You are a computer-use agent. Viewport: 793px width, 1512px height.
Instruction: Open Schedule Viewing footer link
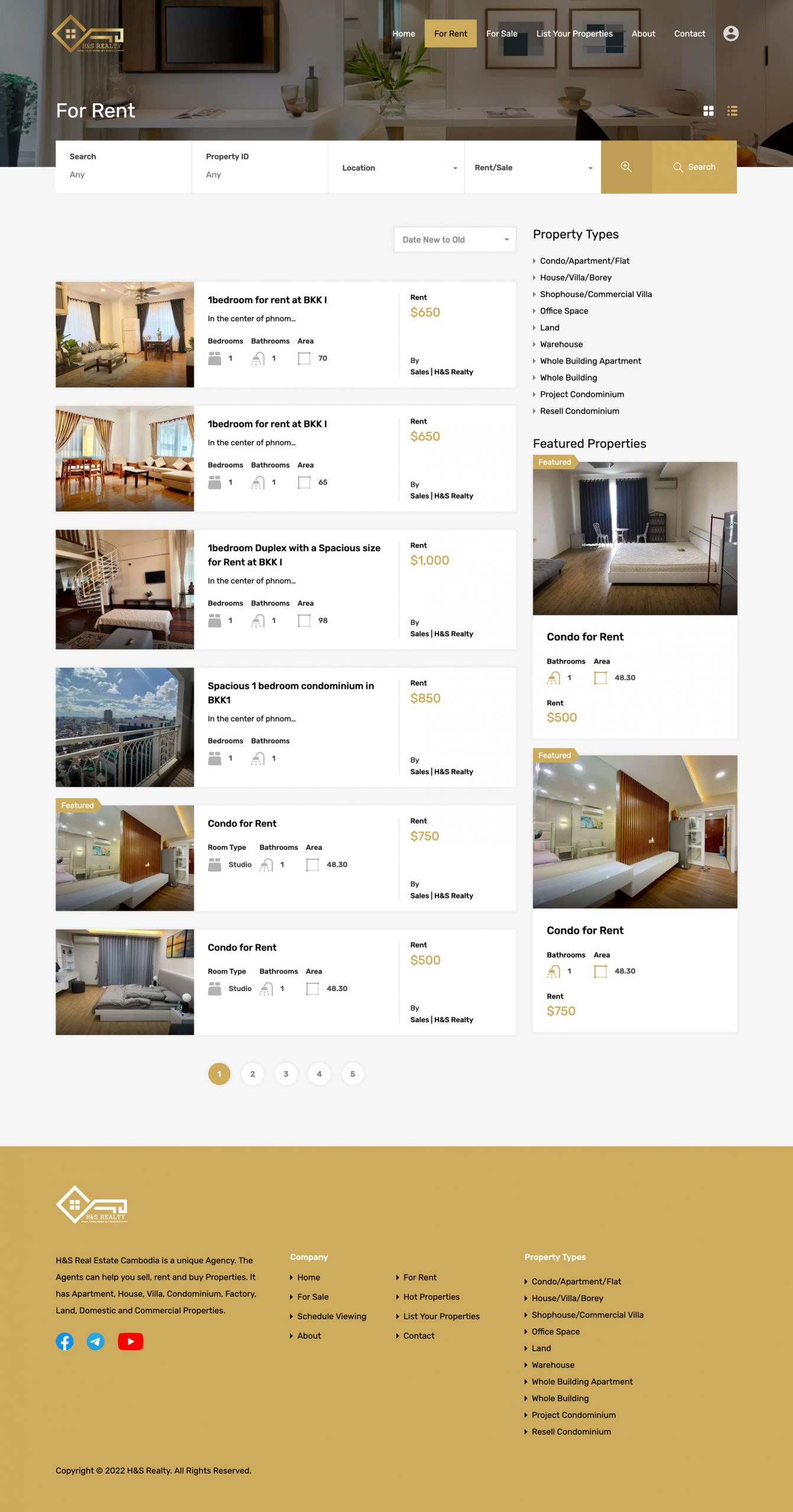331,1316
